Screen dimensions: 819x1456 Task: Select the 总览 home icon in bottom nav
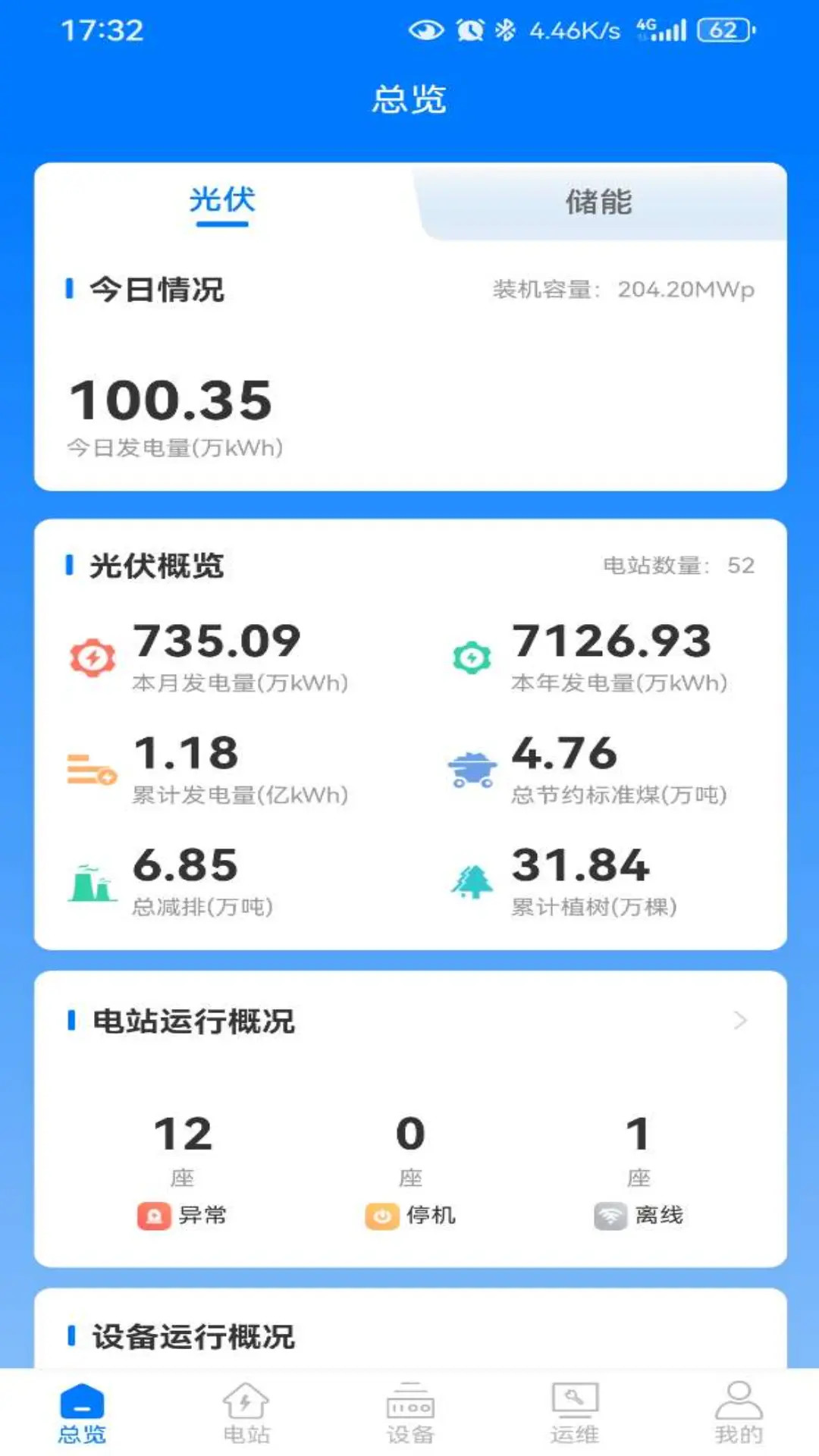[x=82, y=1404]
